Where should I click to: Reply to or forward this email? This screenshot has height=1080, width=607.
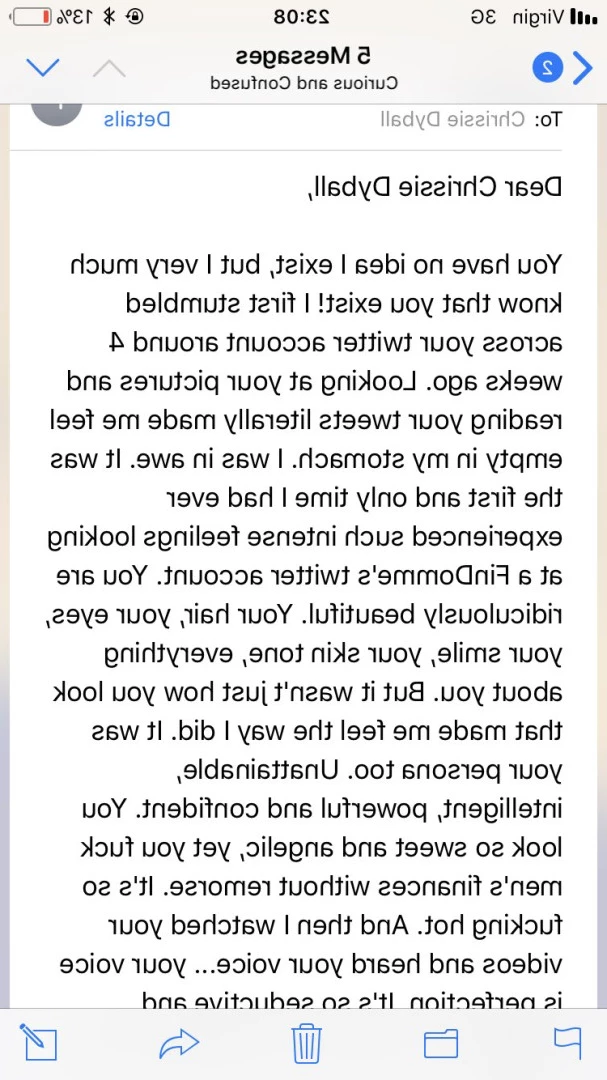tap(179, 1043)
